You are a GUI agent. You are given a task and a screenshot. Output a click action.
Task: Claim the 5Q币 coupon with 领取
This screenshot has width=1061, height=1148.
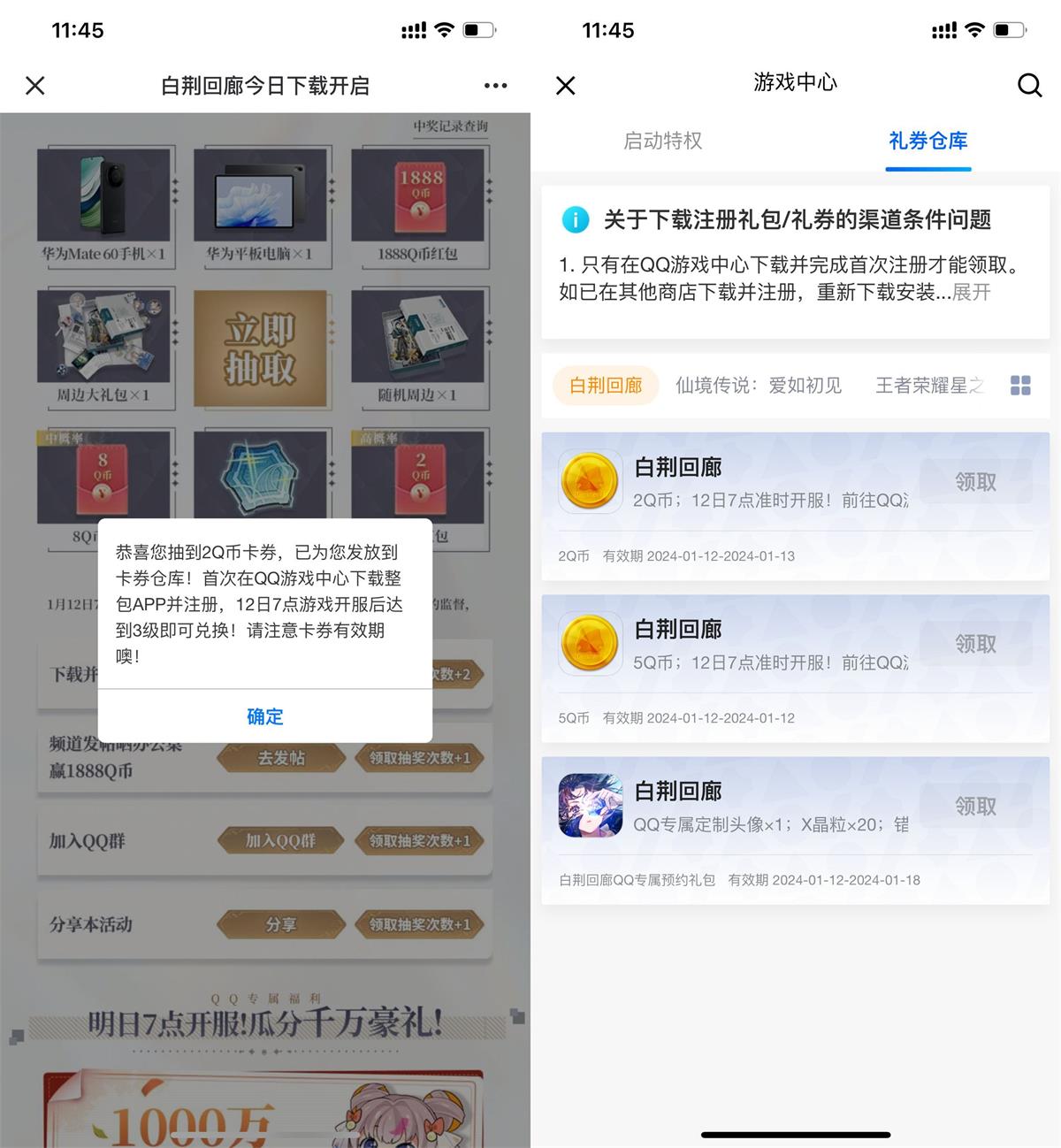click(x=975, y=644)
